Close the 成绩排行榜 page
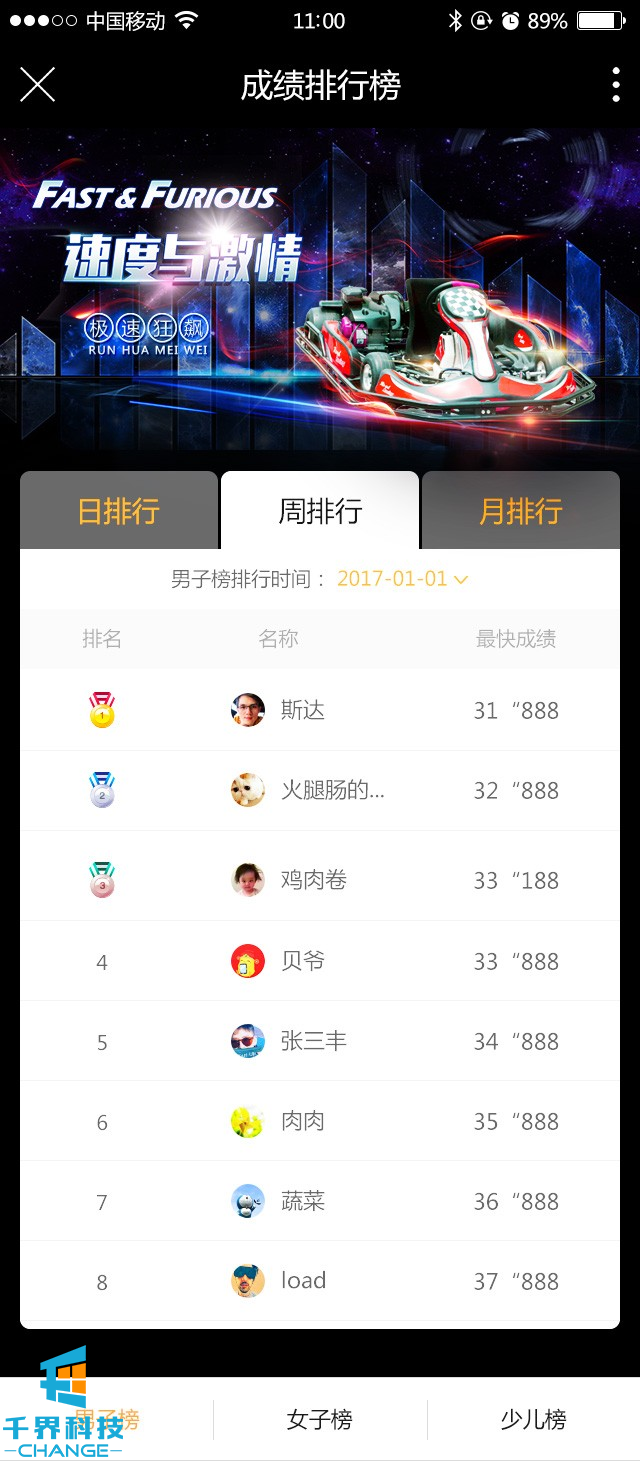 click(x=37, y=85)
